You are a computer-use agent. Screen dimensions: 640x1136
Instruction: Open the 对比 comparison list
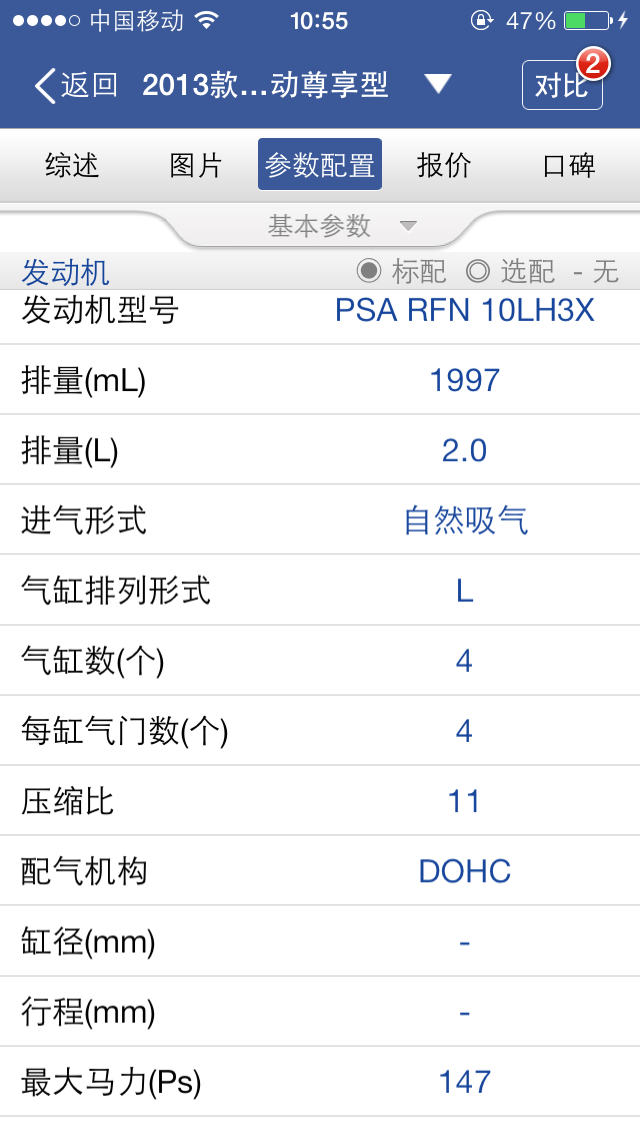pos(562,86)
